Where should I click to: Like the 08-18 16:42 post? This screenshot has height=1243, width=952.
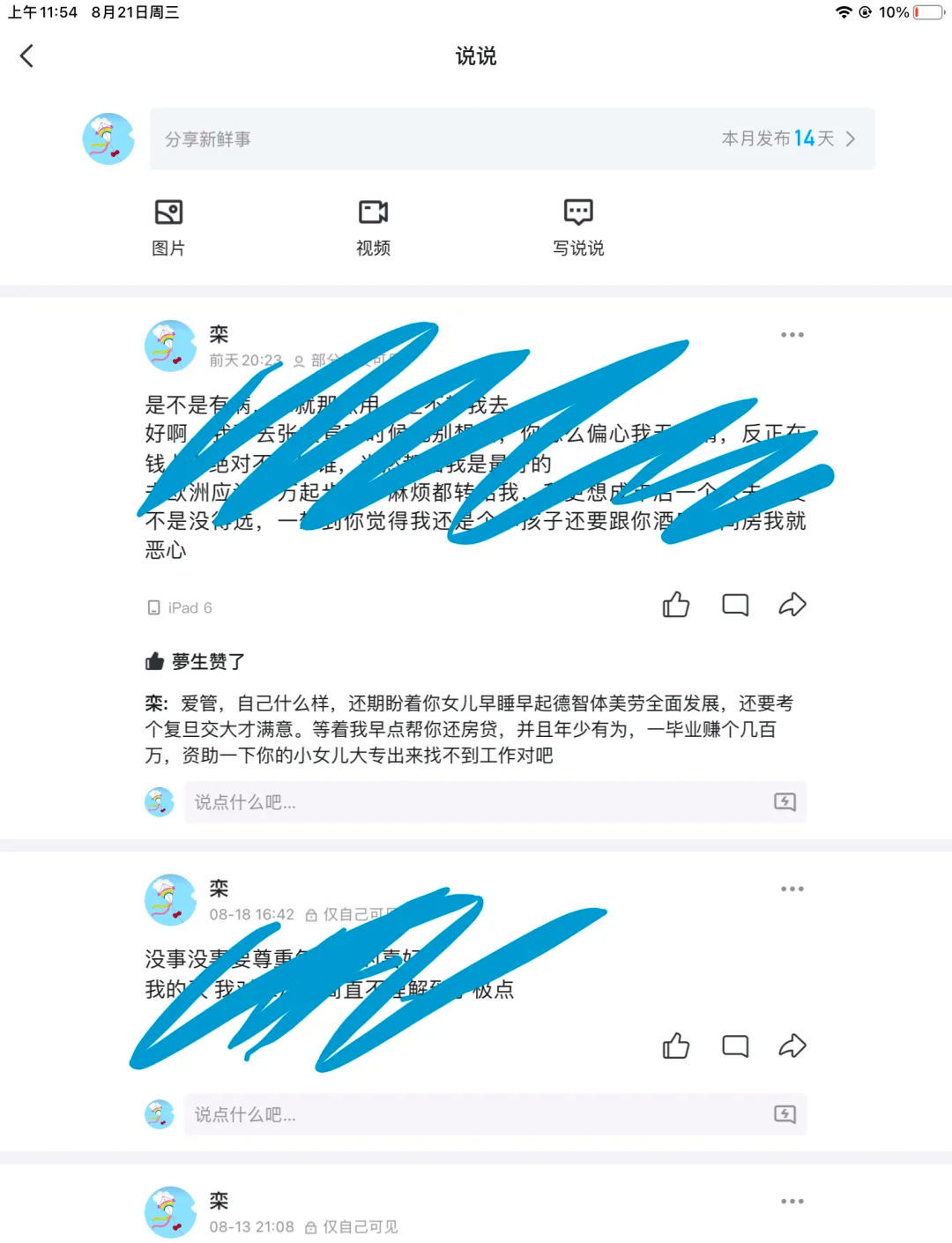pos(676,1046)
